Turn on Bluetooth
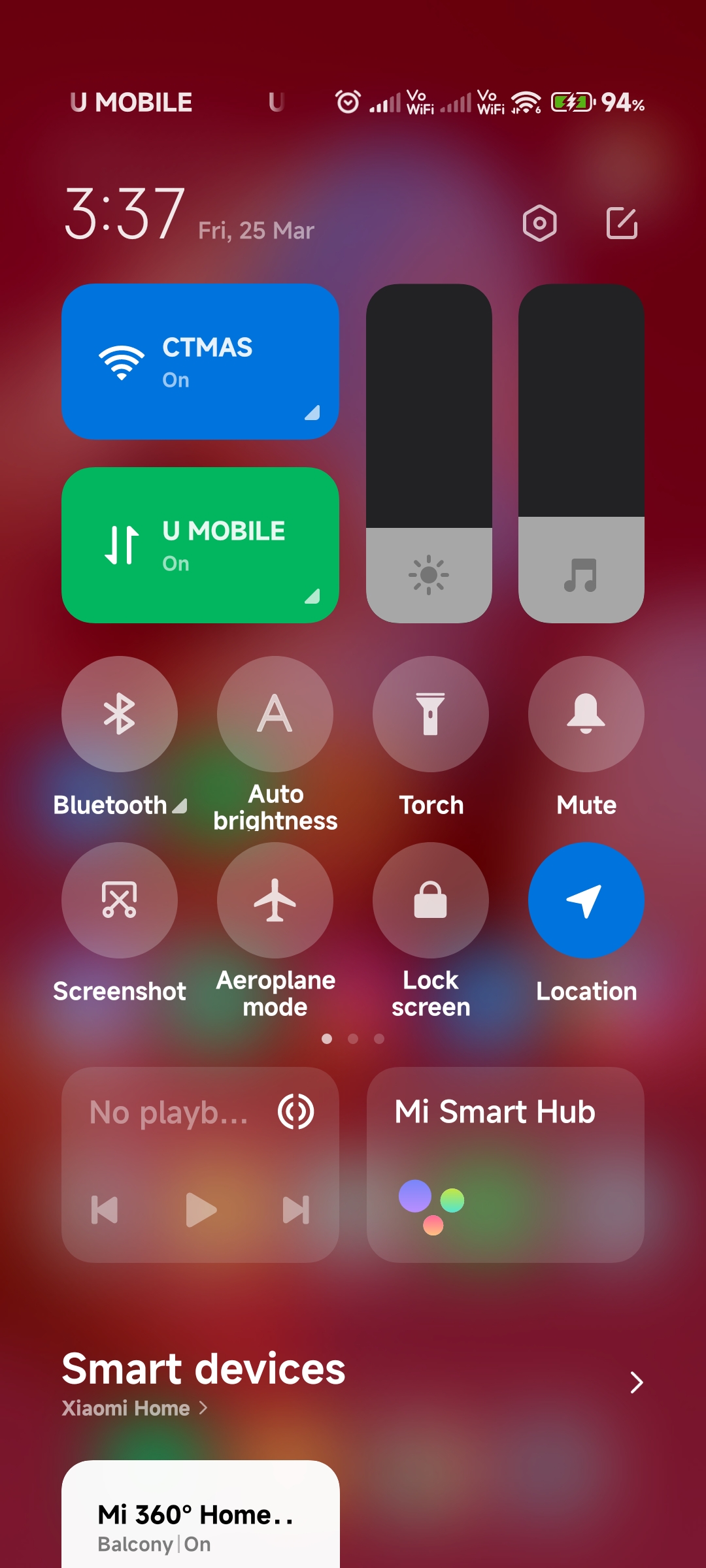This screenshot has width=706, height=1568. 120,714
